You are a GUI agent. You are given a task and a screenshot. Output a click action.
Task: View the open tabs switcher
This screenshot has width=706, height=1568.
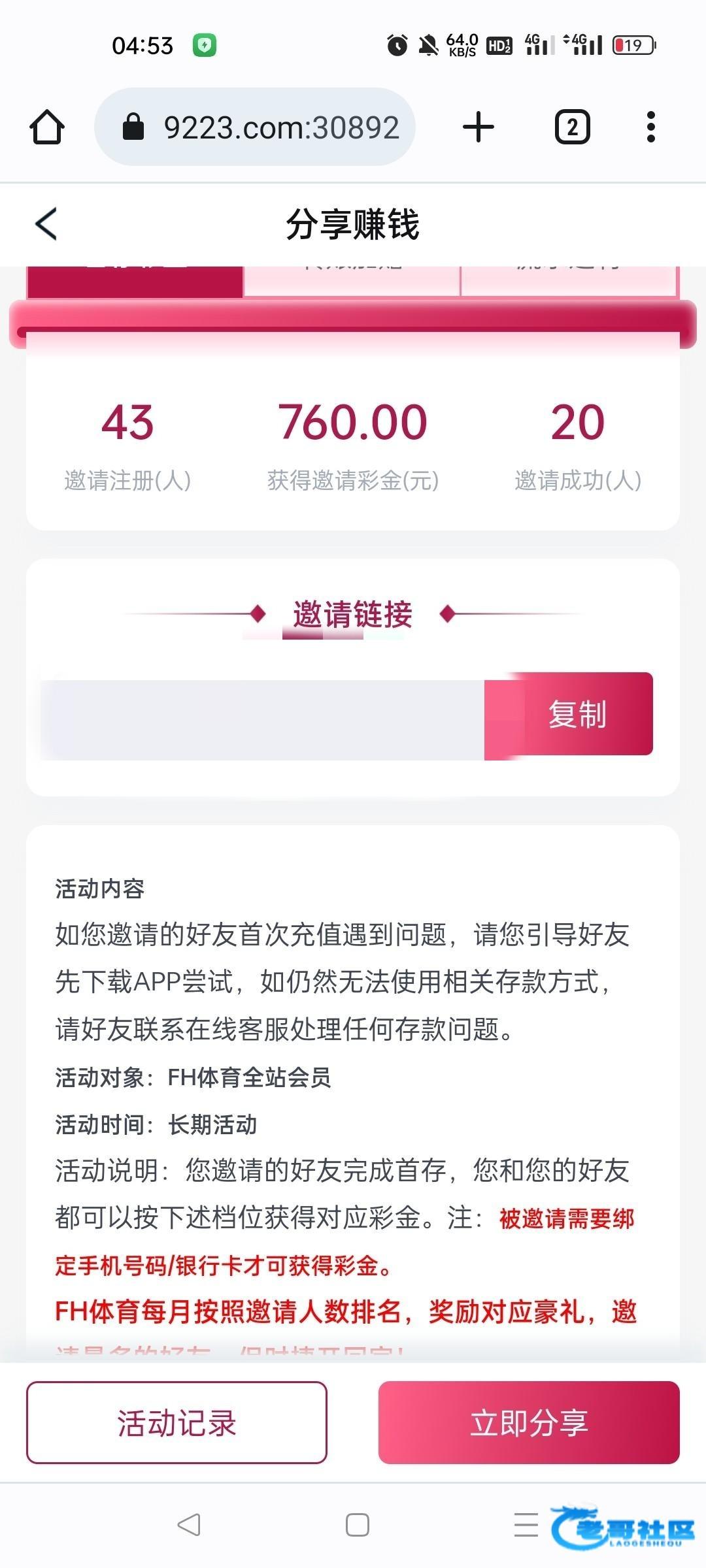[x=573, y=127]
